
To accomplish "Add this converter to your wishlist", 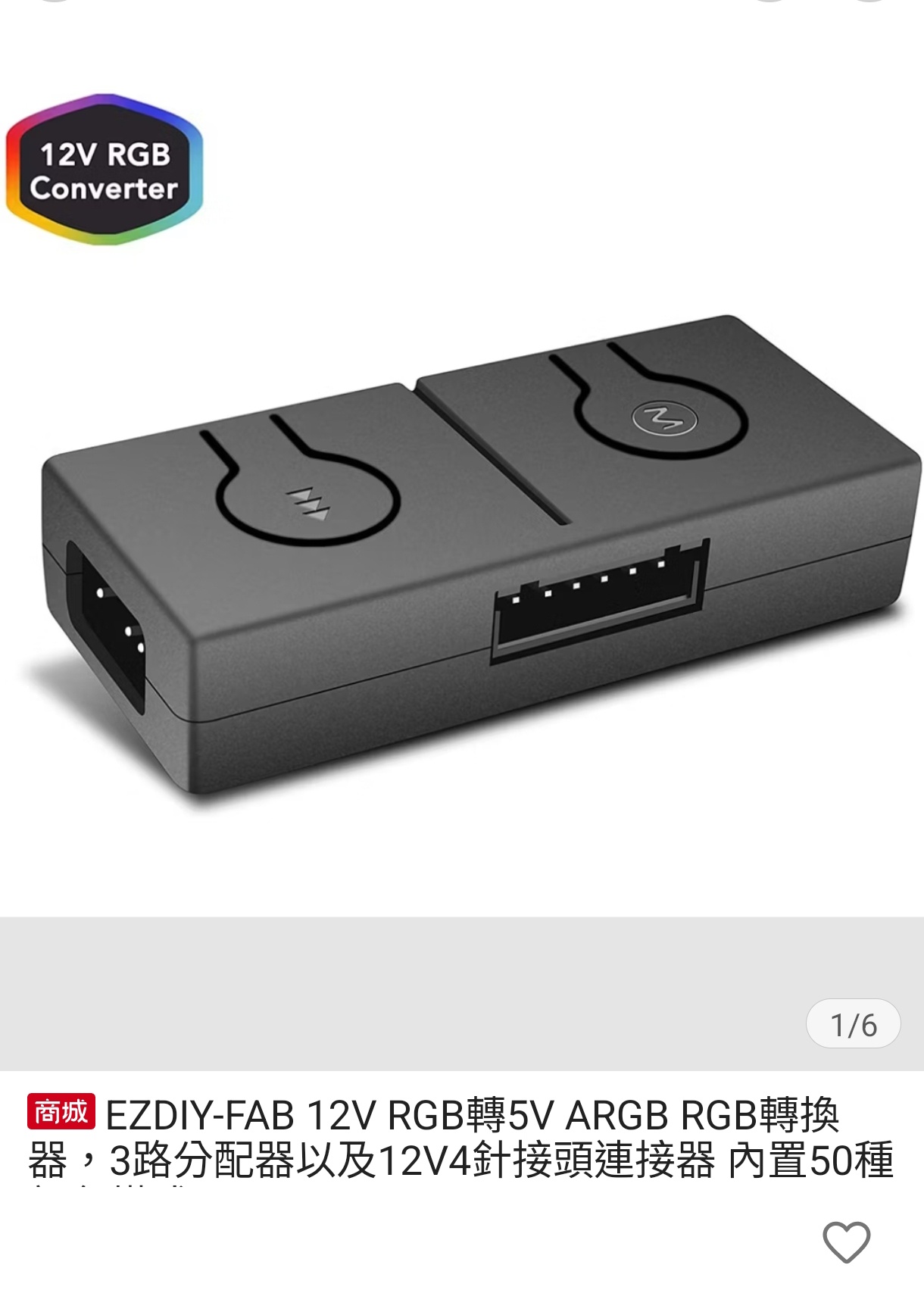I will pos(846,1242).
